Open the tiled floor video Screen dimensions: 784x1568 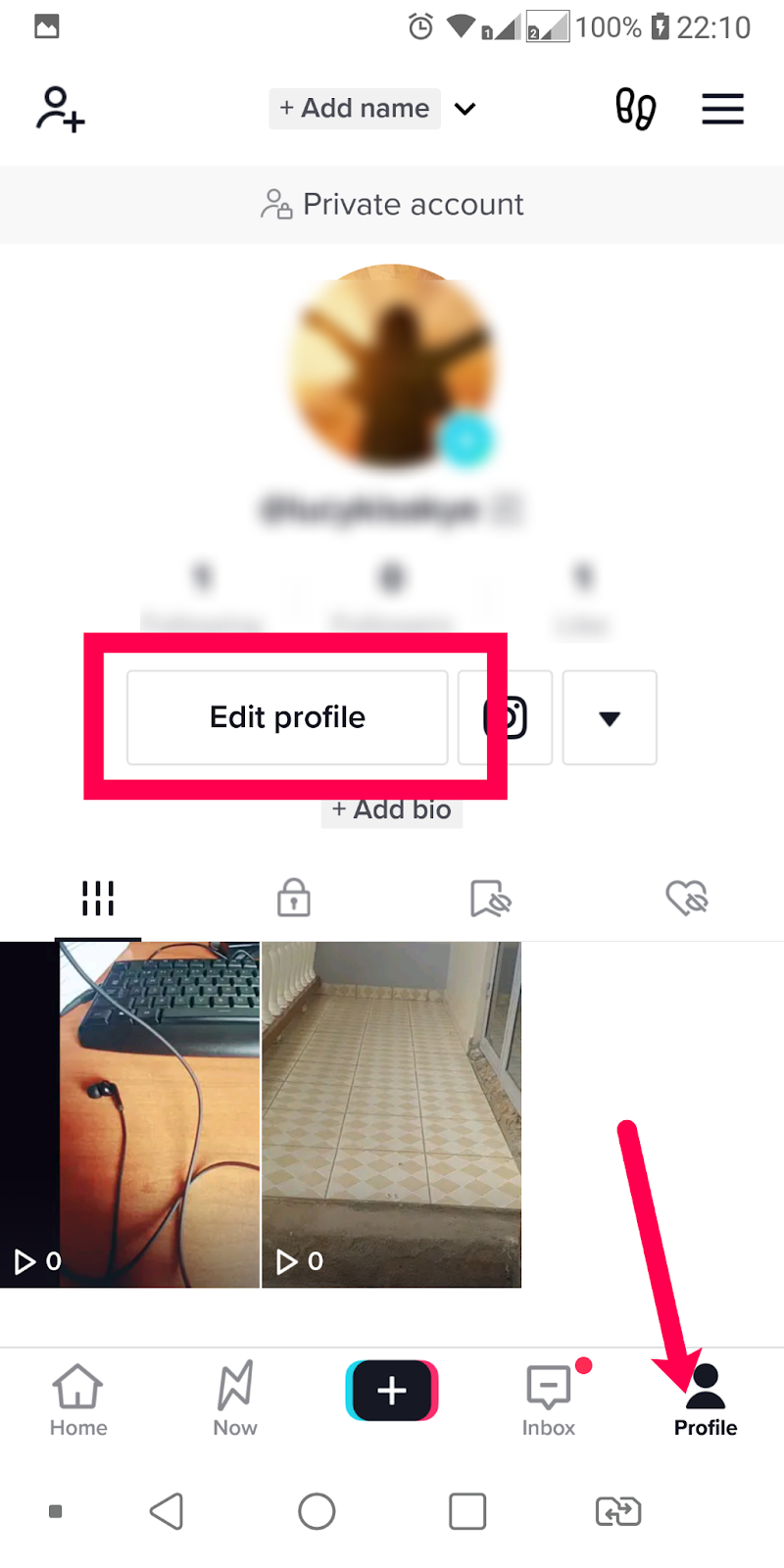tap(391, 1114)
